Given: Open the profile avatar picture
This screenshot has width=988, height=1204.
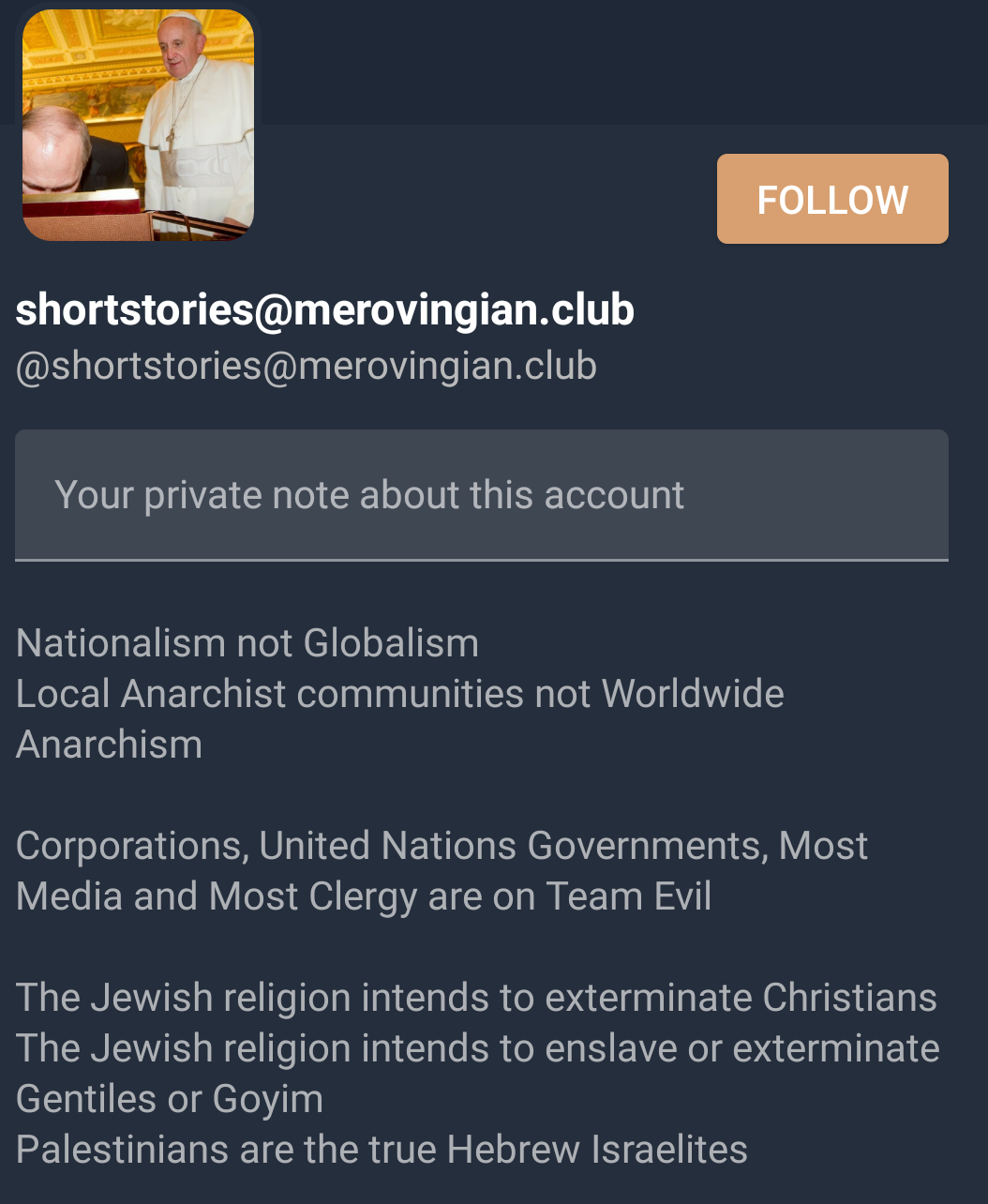Looking at the screenshot, I should (x=138, y=125).
